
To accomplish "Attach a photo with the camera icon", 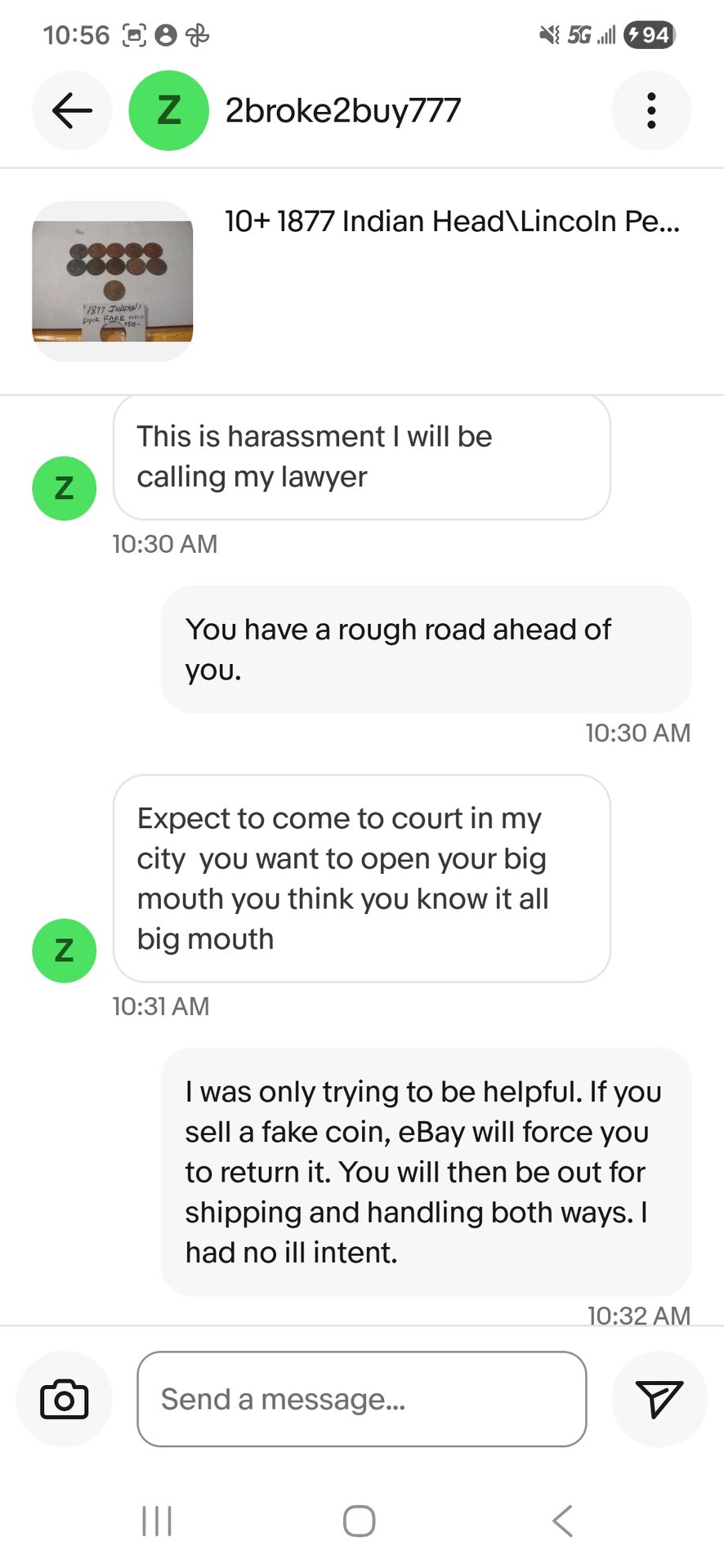I will [x=64, y=1399].
